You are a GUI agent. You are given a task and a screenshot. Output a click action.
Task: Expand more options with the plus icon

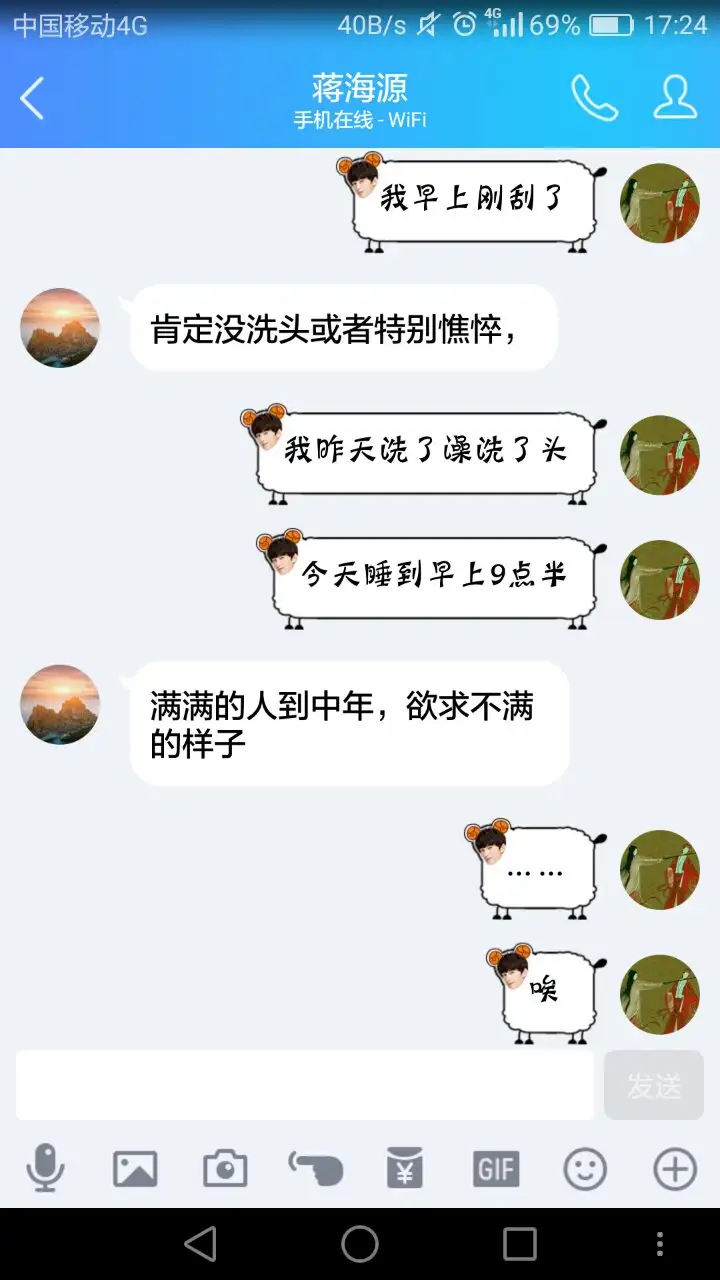(x=675, y=1168)
